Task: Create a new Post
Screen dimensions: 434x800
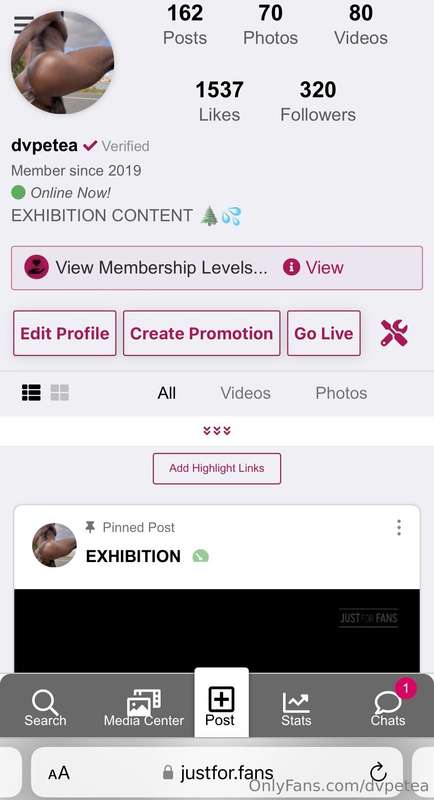Action: tap(221, 703)
